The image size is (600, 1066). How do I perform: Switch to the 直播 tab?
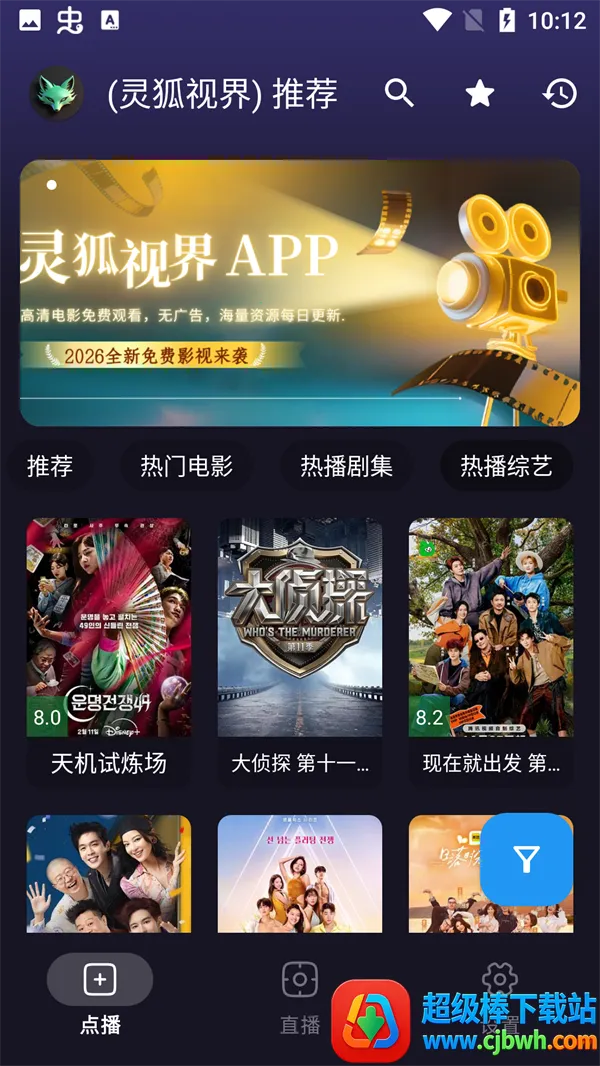tap(300, 996)
